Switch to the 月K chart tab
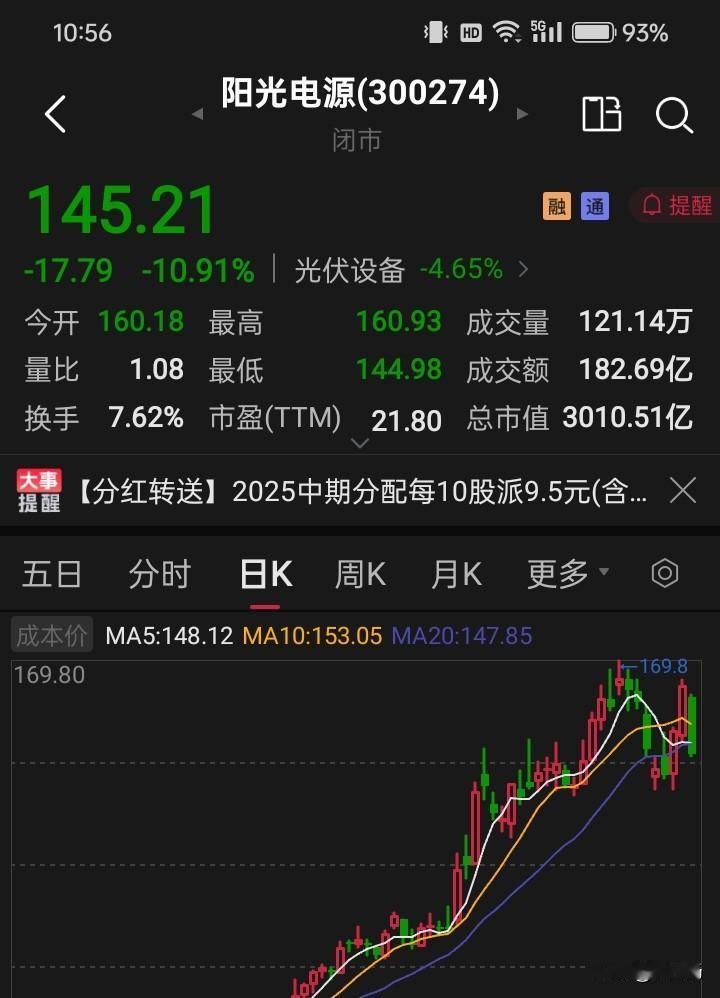The image size is (720, 998). (456, 574)
